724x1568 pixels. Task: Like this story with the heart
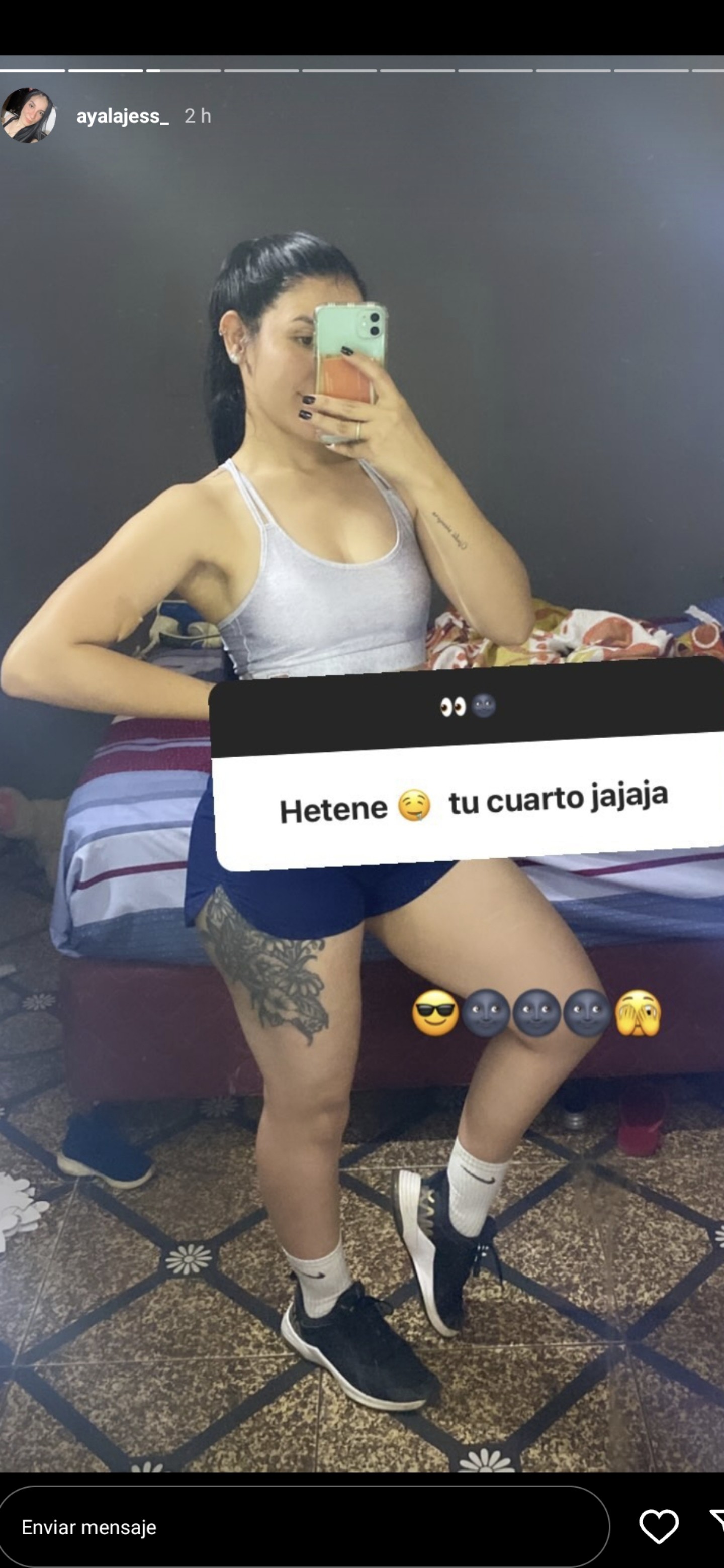click(x=658, y=1527)
